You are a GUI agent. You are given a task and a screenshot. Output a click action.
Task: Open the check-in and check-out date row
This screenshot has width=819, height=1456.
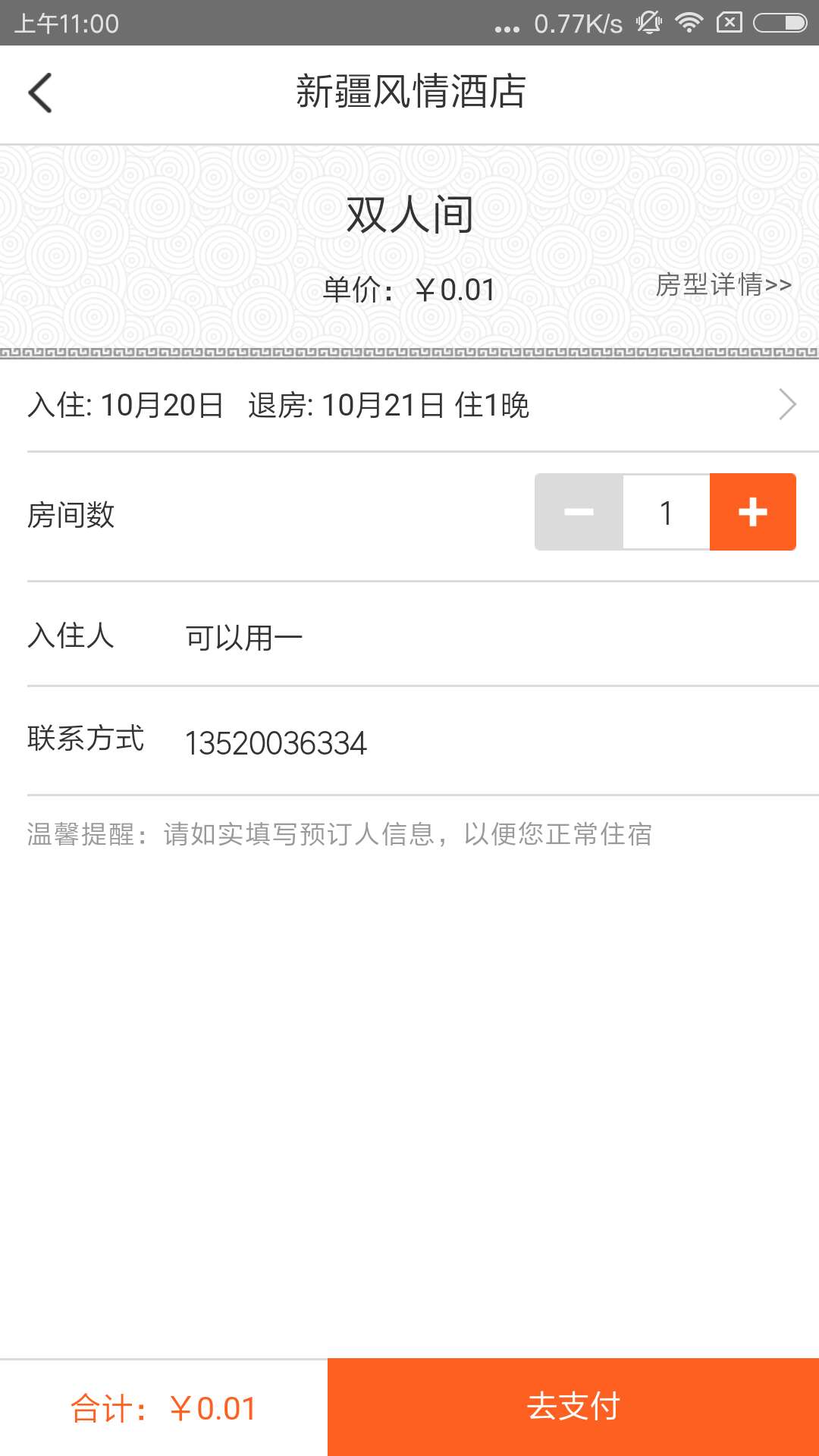pyautogui.click(x=409, y=405)
